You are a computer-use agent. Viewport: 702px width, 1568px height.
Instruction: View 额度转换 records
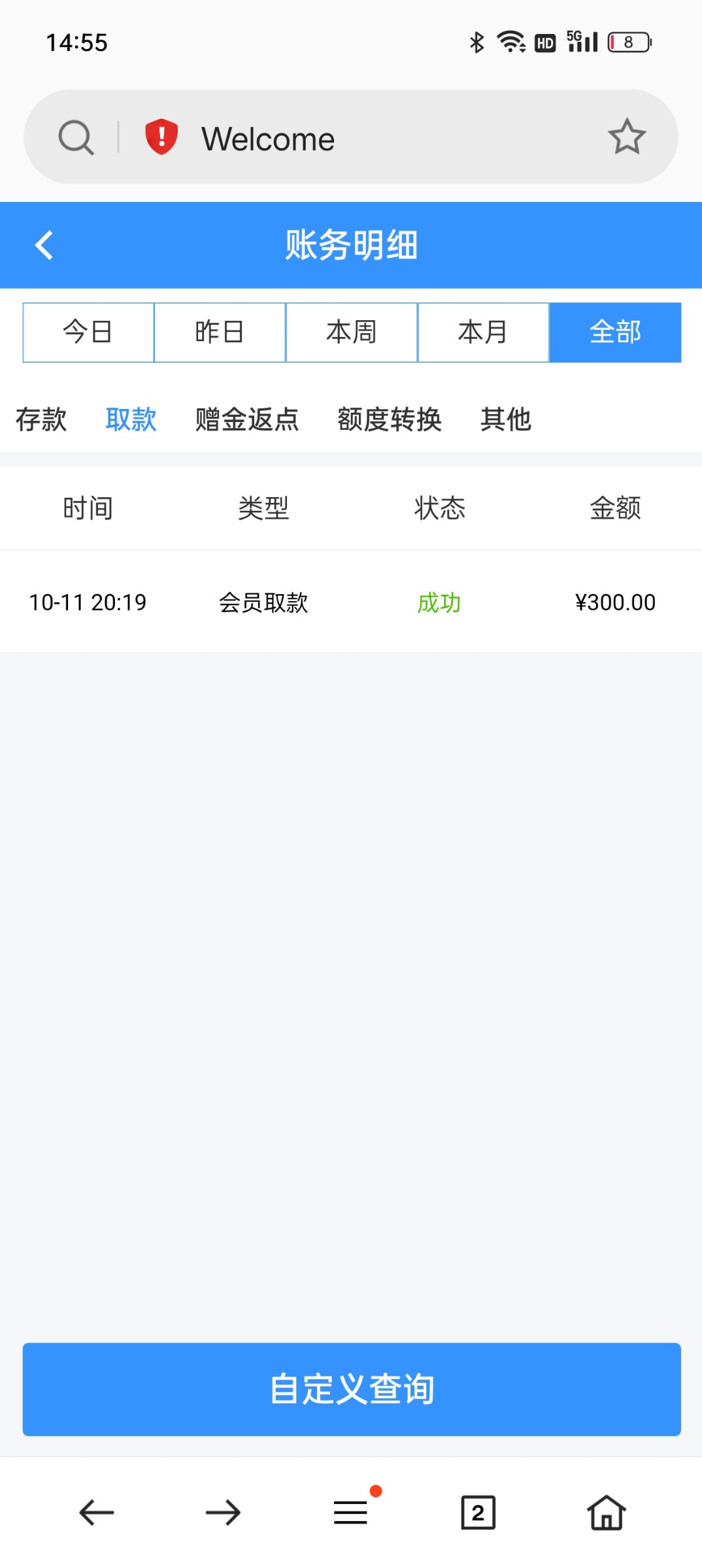[390, 419]
